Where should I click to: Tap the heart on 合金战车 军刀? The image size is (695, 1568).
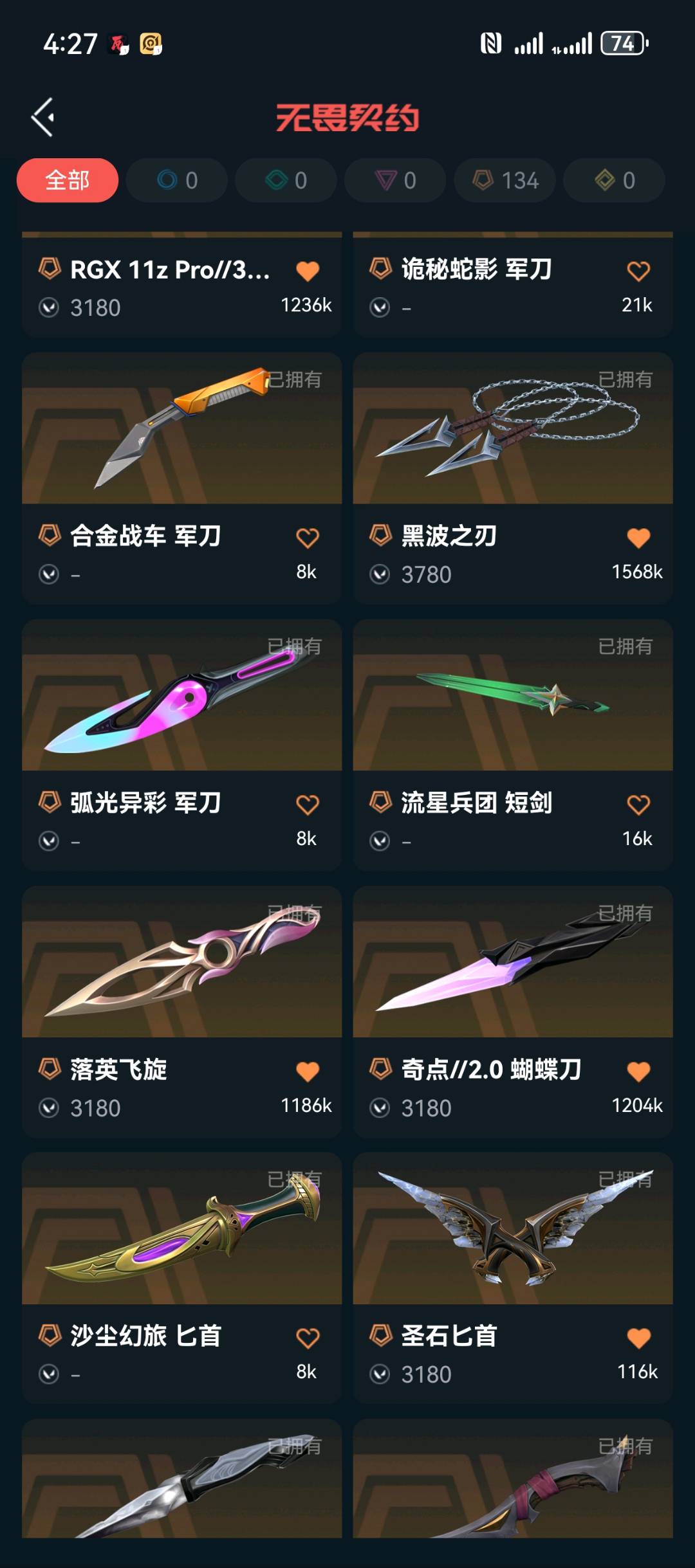308,538
